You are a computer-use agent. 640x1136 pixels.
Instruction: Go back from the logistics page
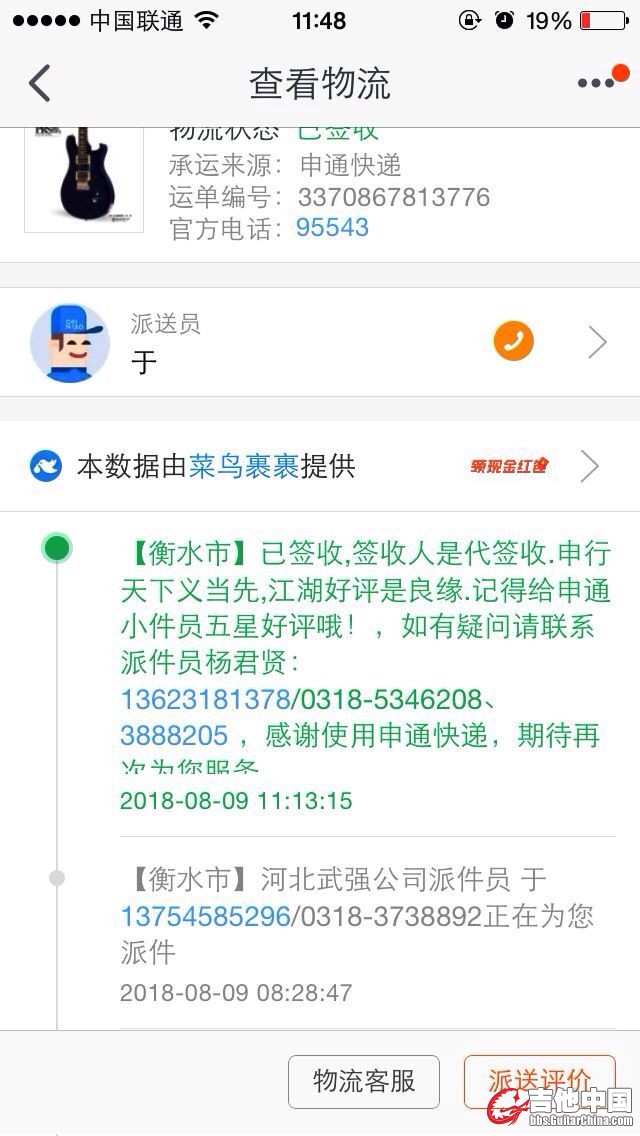(x=40, y=84)
